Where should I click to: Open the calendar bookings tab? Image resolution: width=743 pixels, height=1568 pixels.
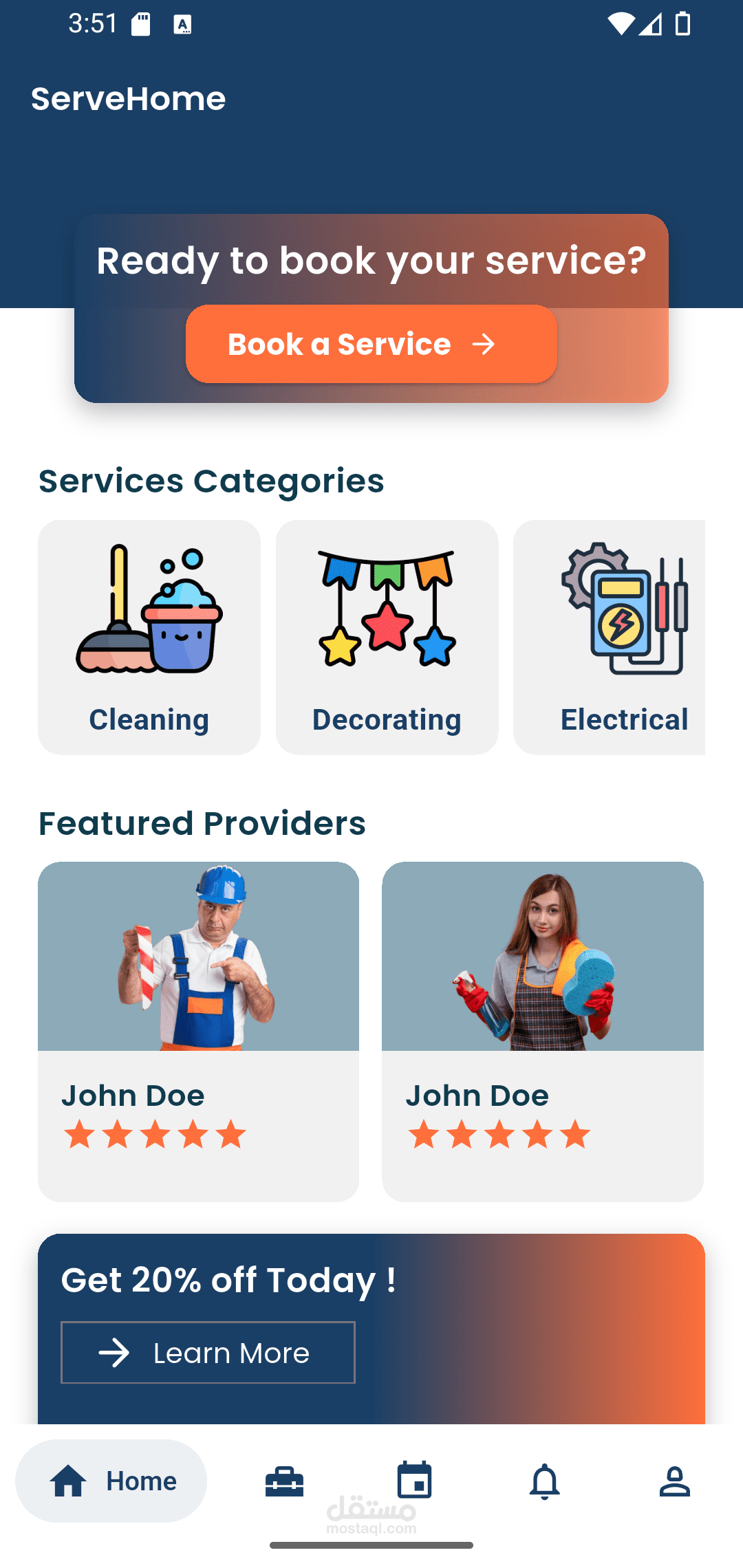414,1481
